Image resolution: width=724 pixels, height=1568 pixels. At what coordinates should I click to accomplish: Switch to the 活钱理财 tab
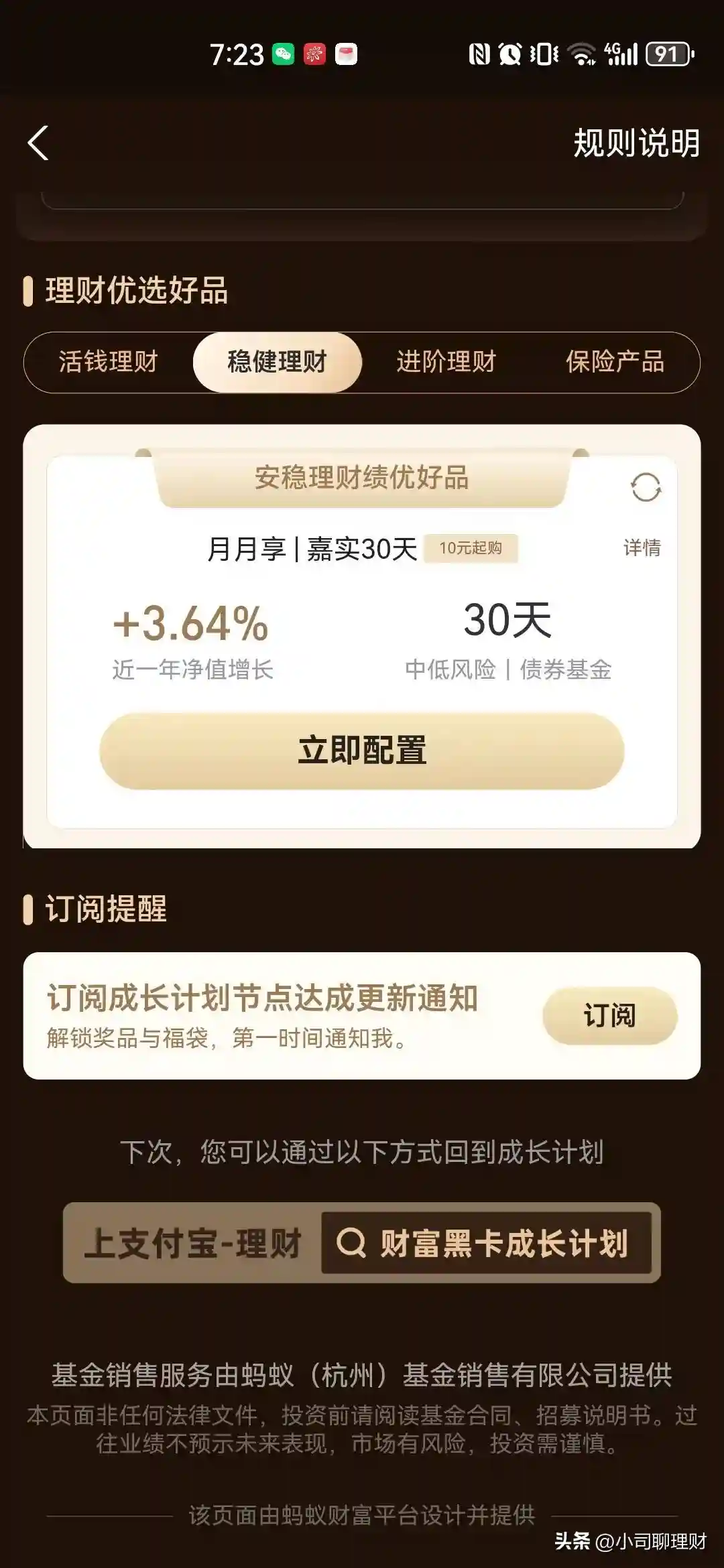[x=108, y=362]
